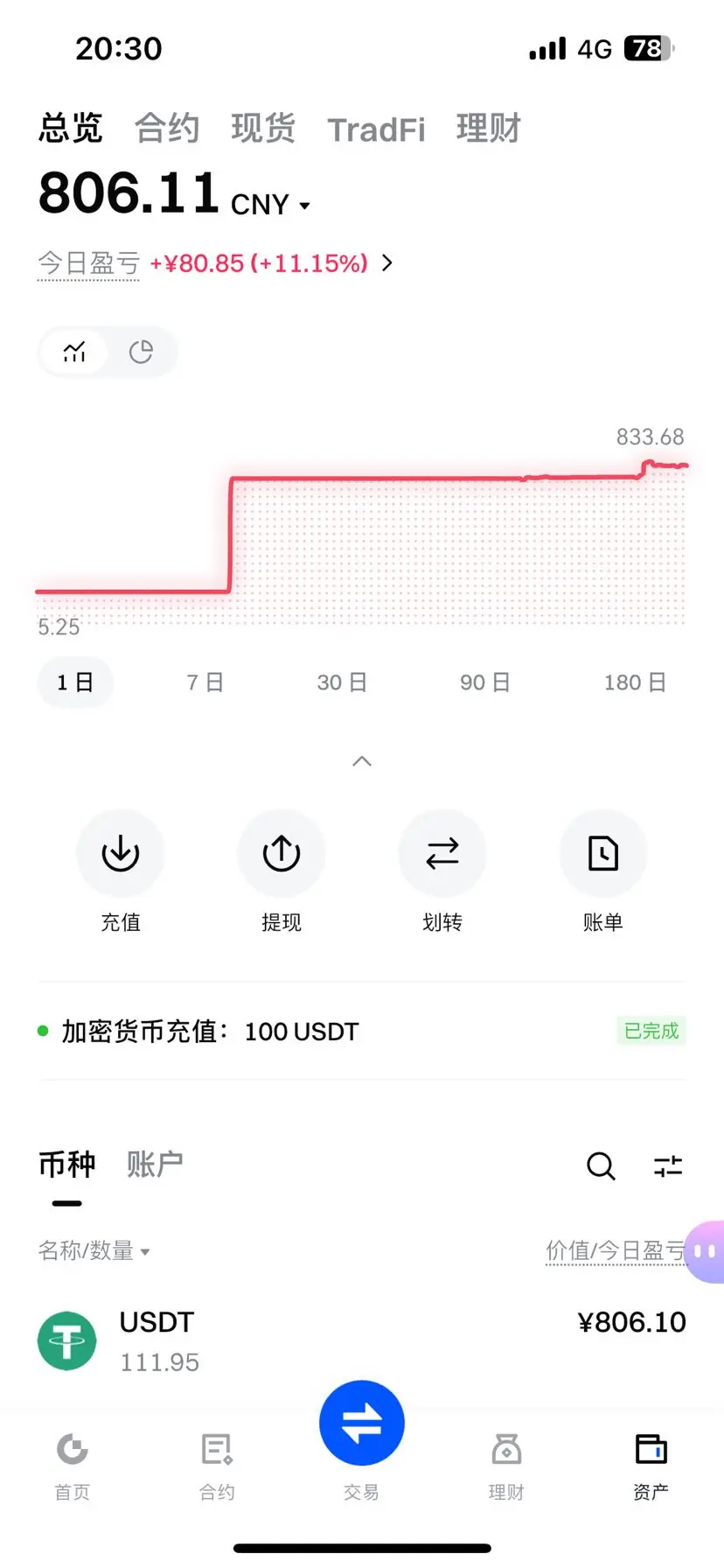The width and height of the screenshot is (724, 1568).
Task: Tap the blue 交易 trade button
Action: tap(362, 1423)
